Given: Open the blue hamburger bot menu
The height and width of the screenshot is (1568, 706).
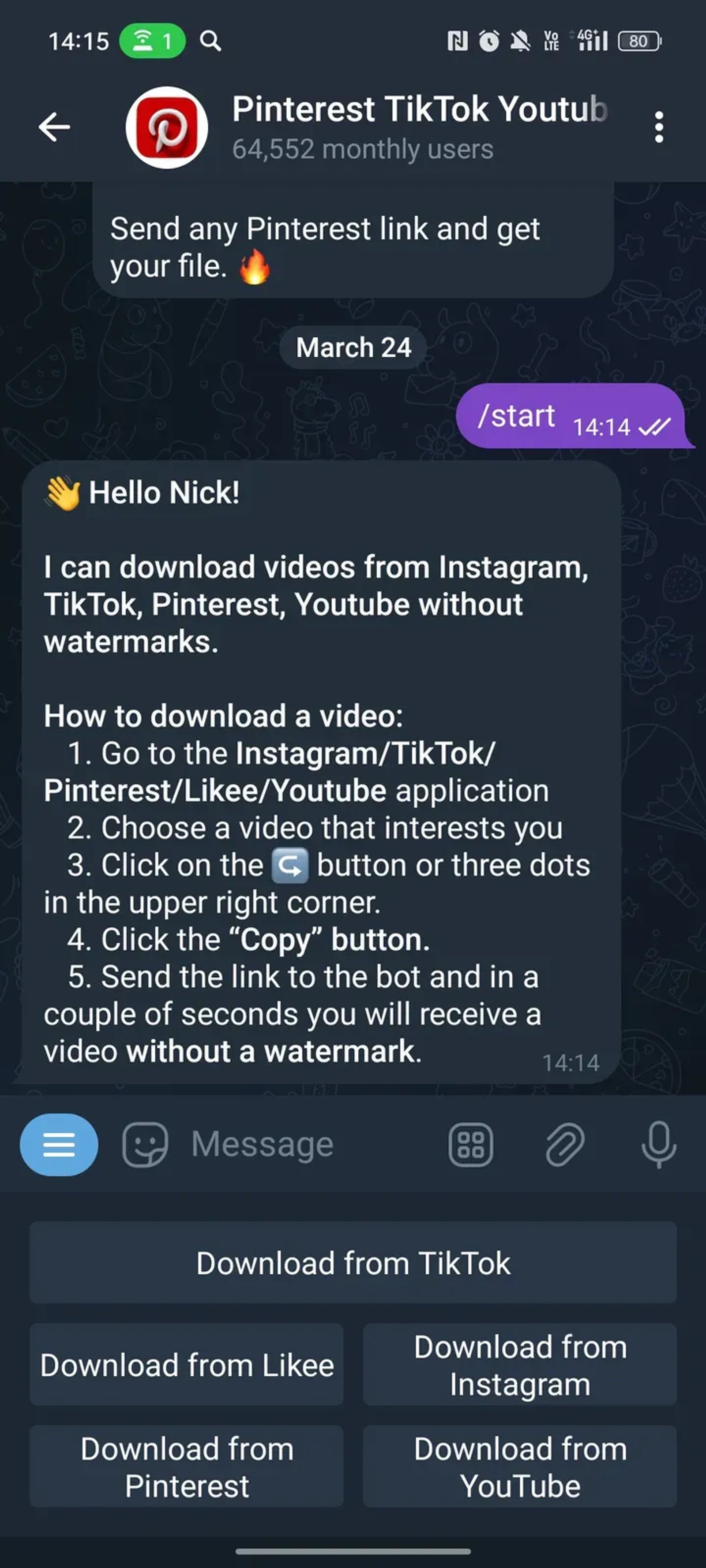Looking at the screenshot, I should click(59, 1143).
